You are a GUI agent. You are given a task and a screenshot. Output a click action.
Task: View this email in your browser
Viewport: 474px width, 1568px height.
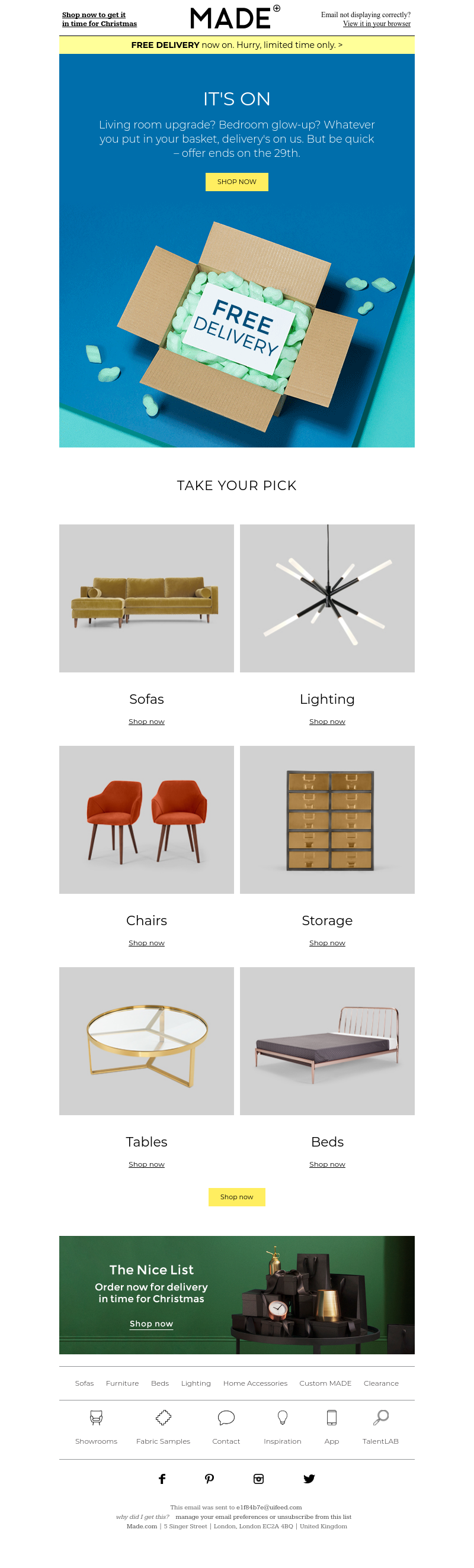(376, 24)
